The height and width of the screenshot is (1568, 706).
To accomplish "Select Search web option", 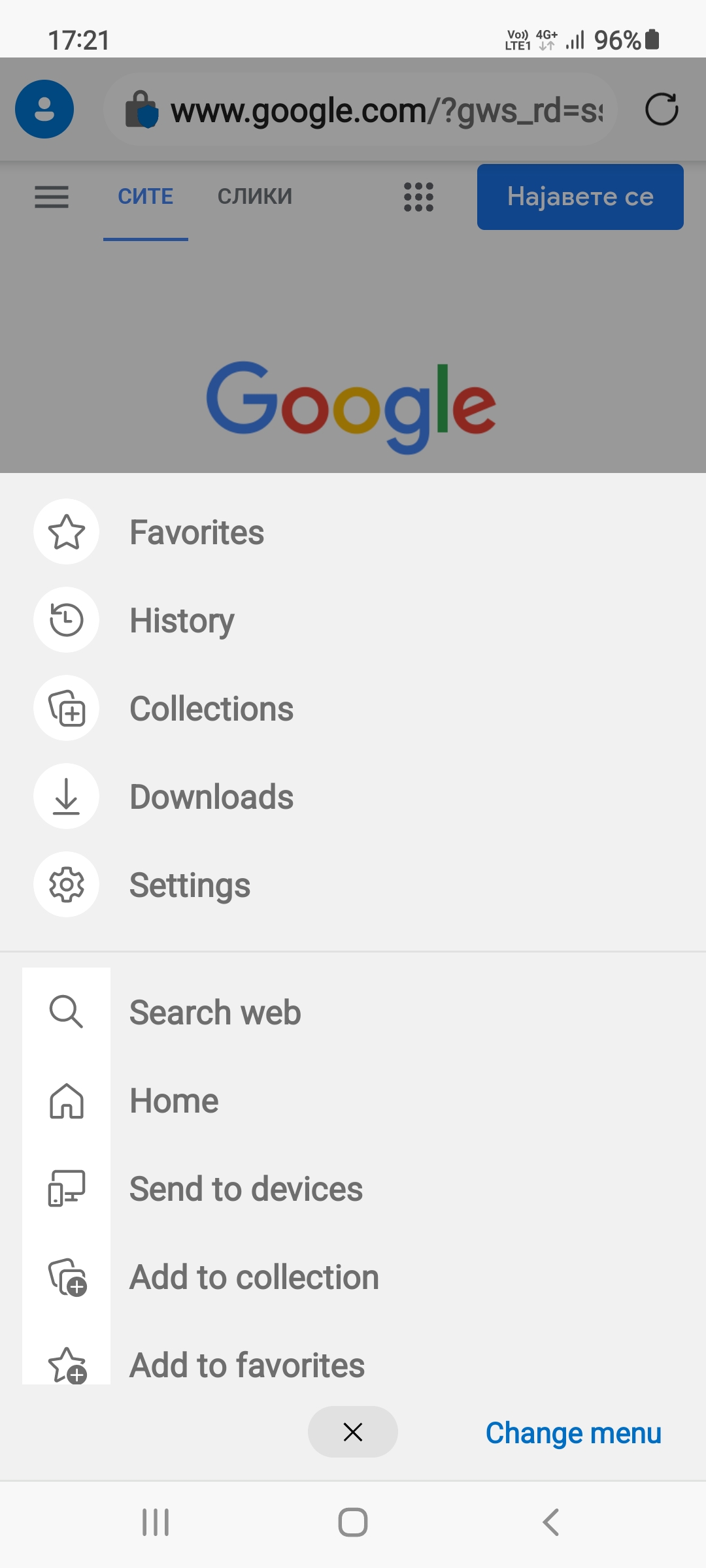I will 353,1012.
